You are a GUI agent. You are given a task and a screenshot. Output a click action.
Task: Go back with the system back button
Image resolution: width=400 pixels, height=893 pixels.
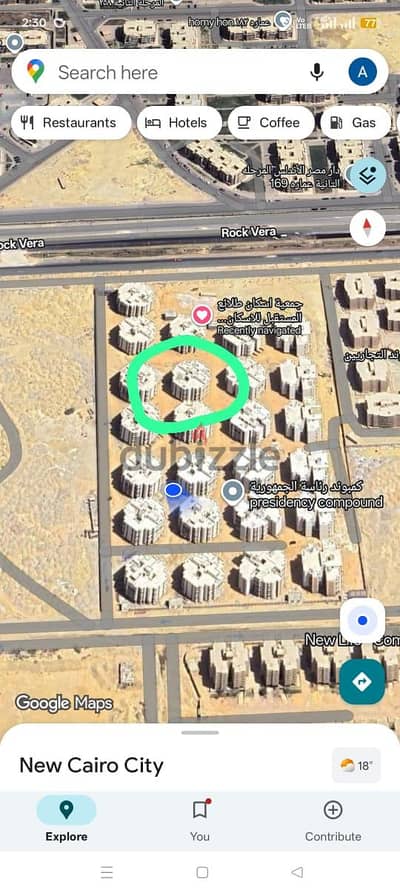297,872
